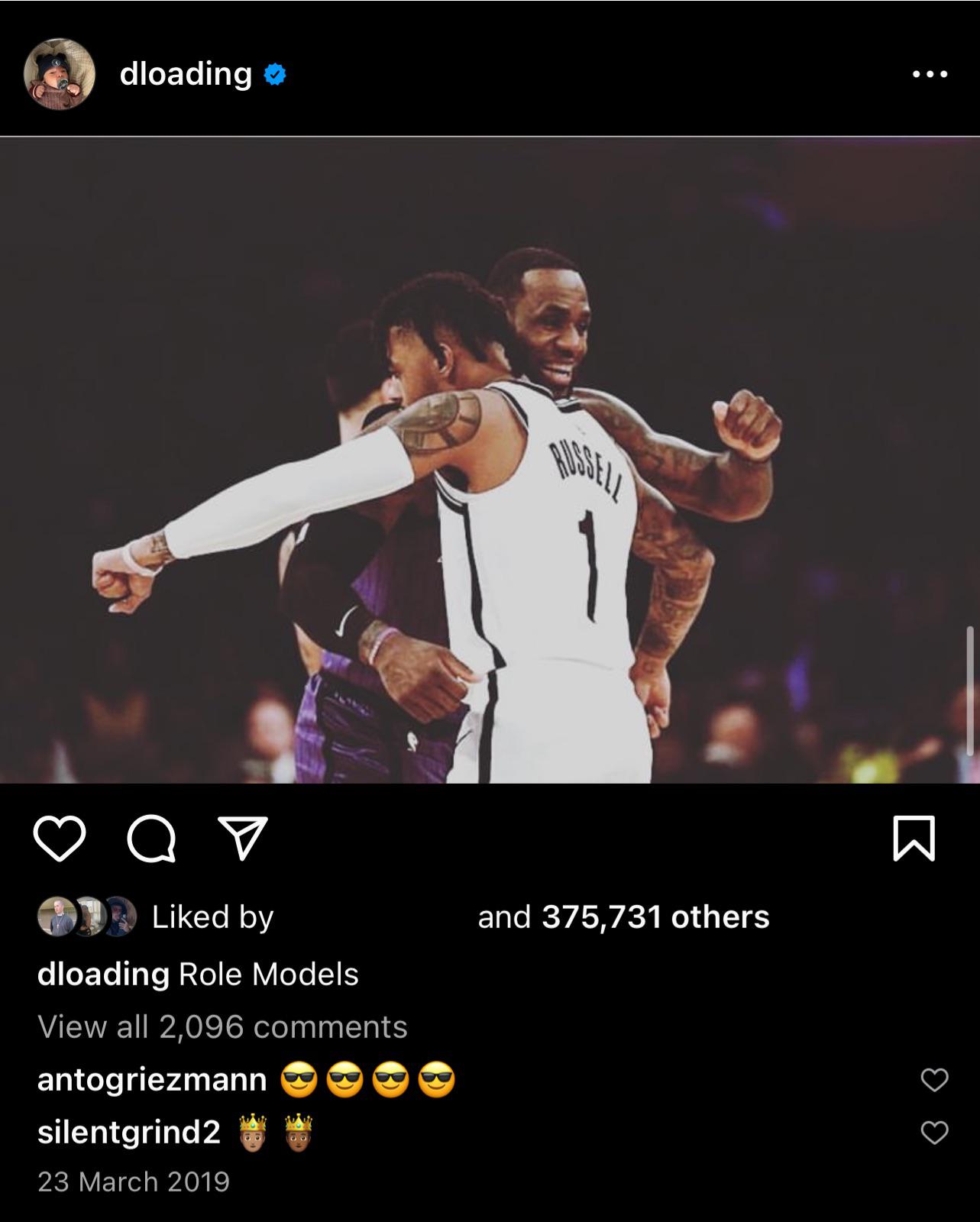Open dloading's profile from the caption

103,974
